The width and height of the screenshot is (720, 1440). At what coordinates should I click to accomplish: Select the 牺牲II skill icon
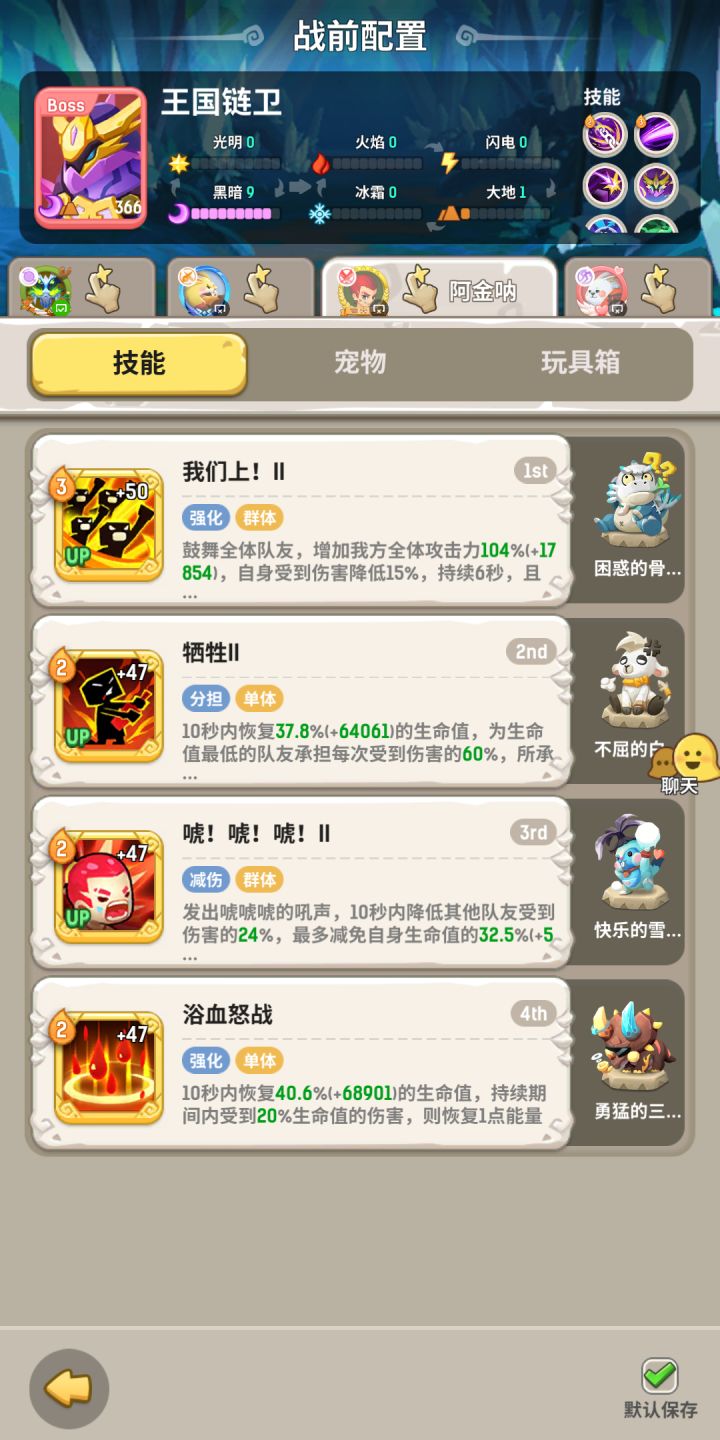[107, 707]
